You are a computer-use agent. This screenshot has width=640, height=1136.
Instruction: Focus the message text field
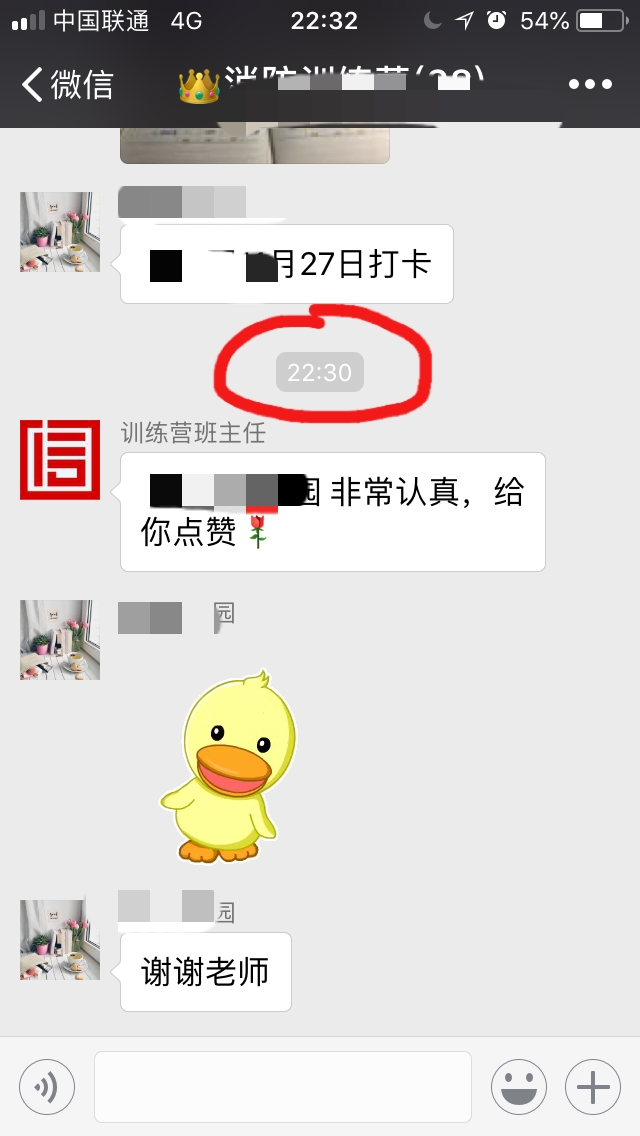click(282, 1087)
